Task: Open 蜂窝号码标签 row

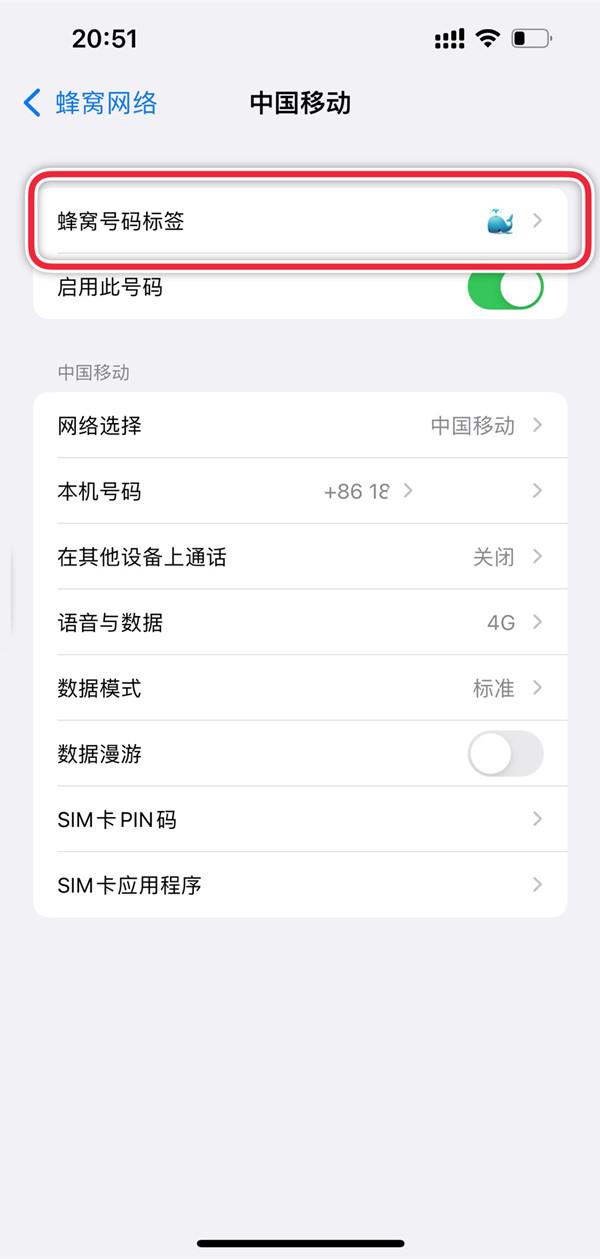Action: click(x=300, y=221)
